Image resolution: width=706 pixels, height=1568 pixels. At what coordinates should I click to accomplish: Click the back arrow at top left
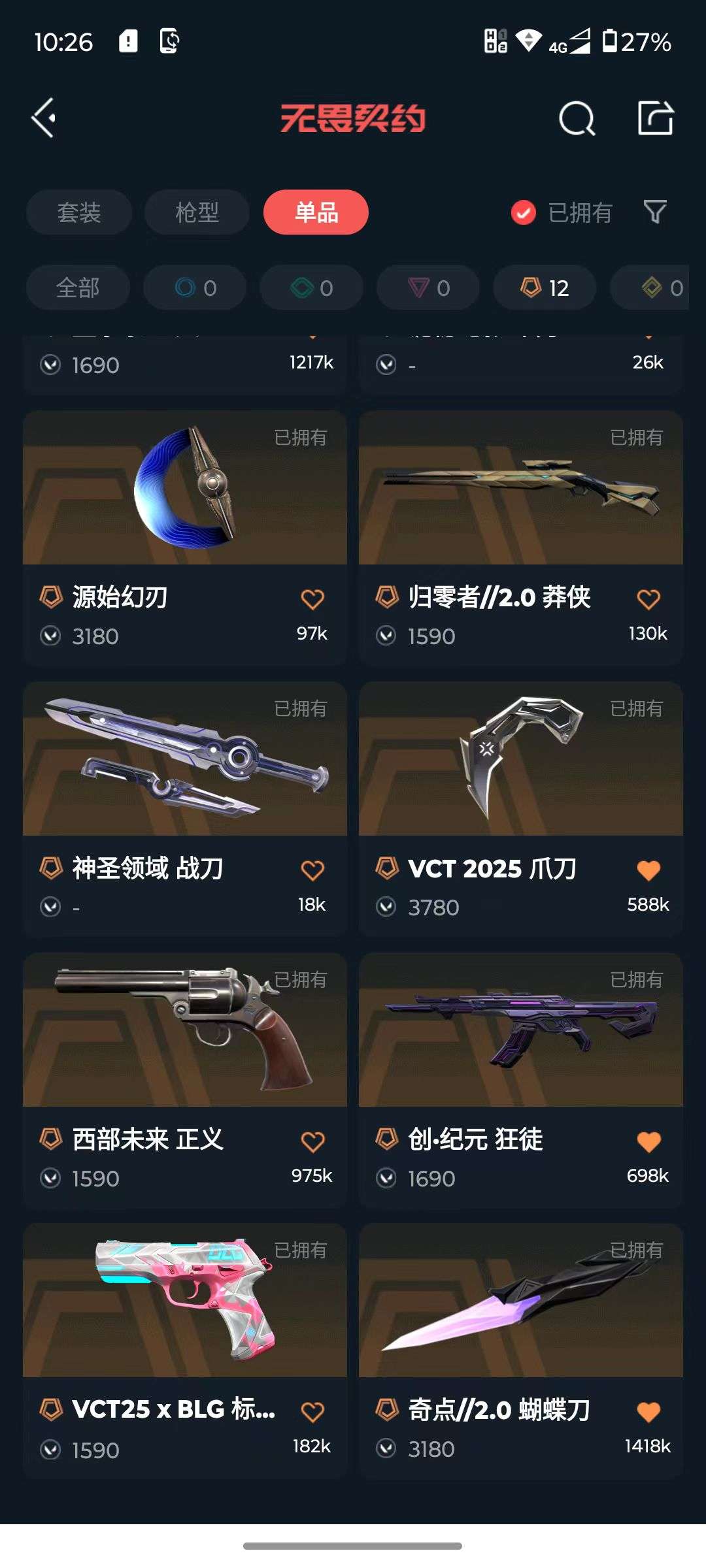43,118
